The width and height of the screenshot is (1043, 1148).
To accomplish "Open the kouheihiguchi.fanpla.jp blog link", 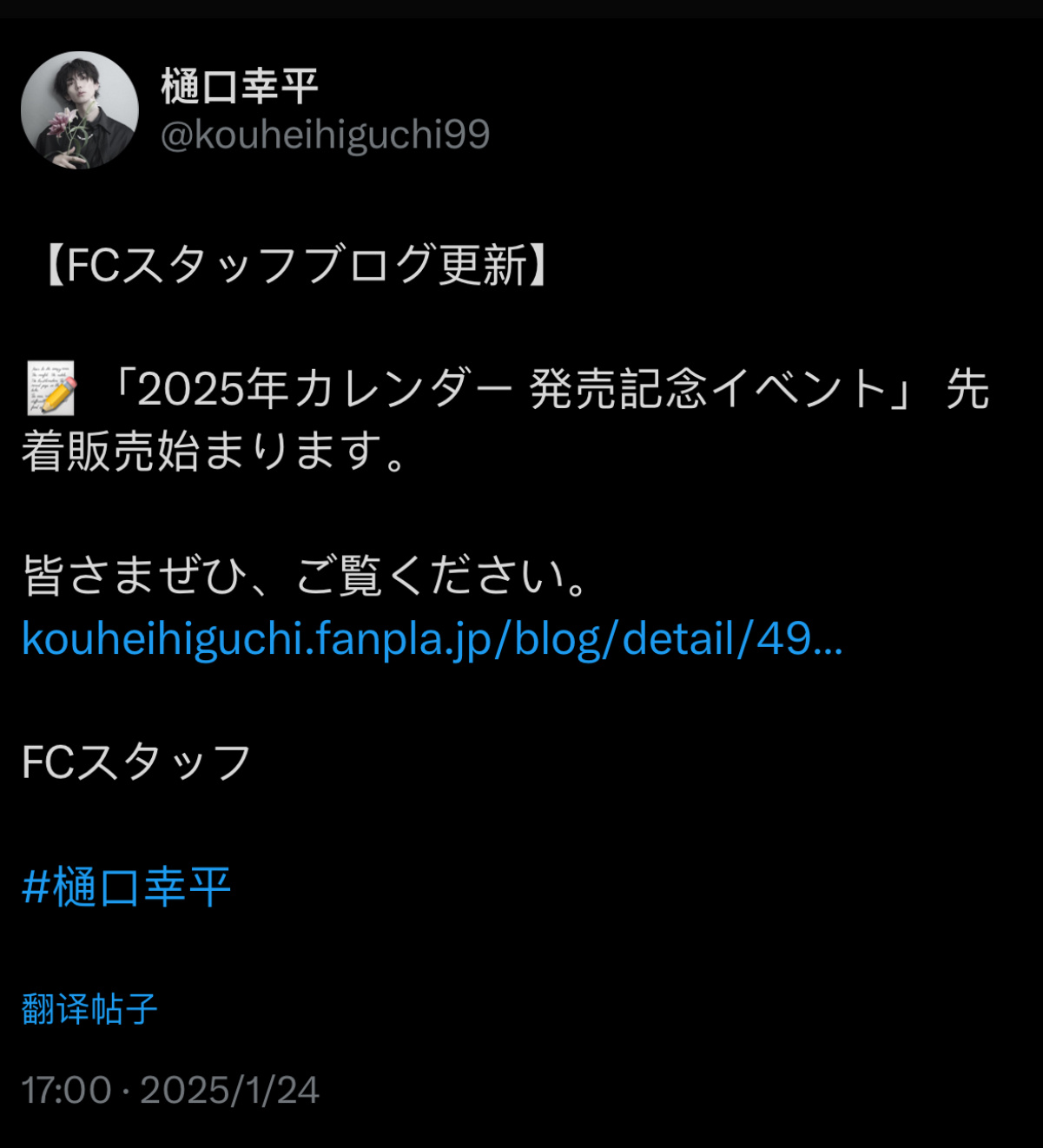I will tap(432, 639).
